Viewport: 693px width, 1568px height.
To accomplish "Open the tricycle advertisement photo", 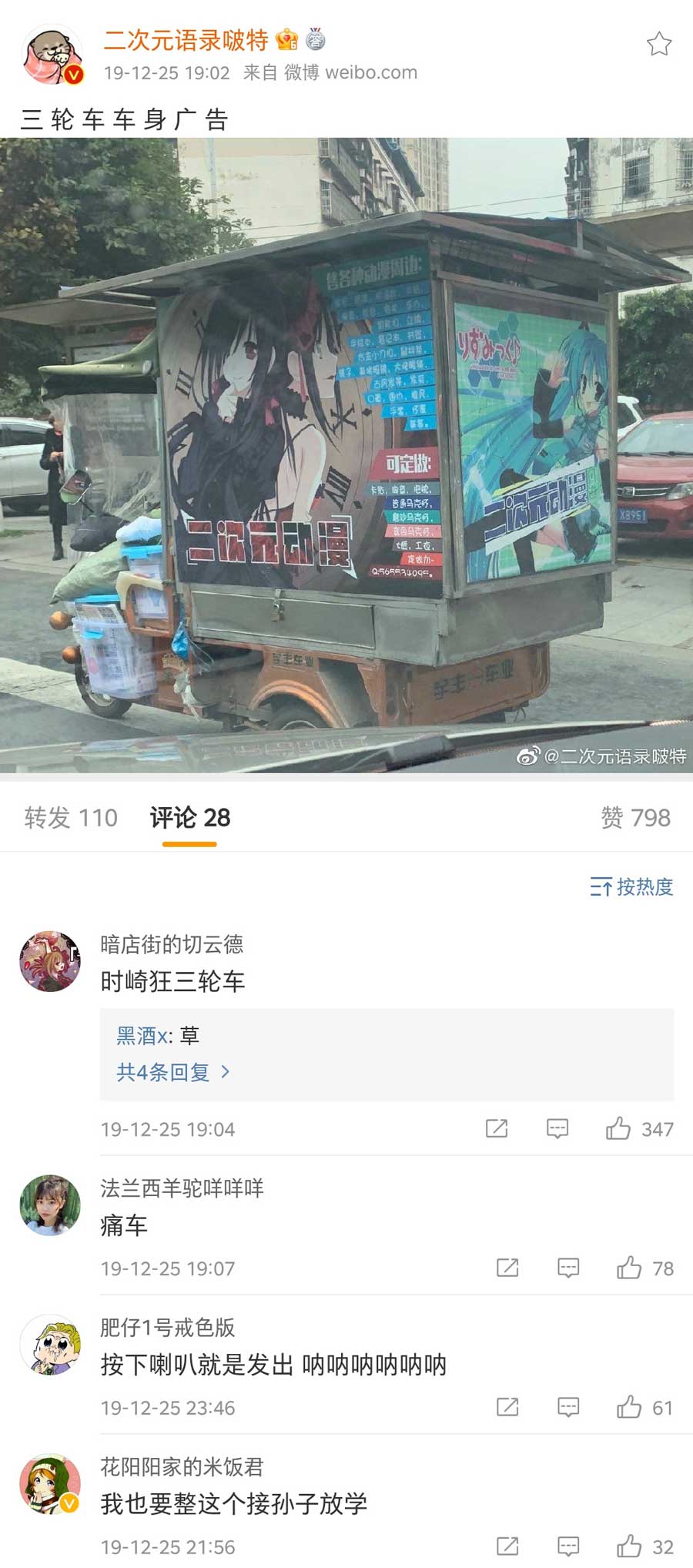I will pos(346,454).
